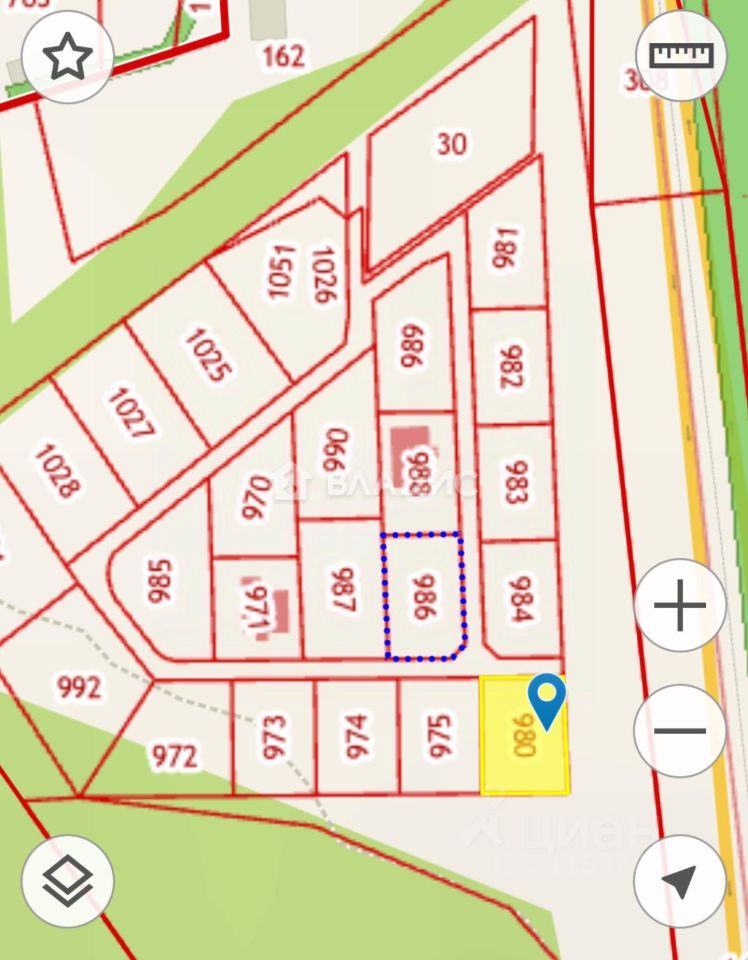
Task: Tap the blue pin on parcel 980
Action: pyautogui.click(x=546, y=698)
